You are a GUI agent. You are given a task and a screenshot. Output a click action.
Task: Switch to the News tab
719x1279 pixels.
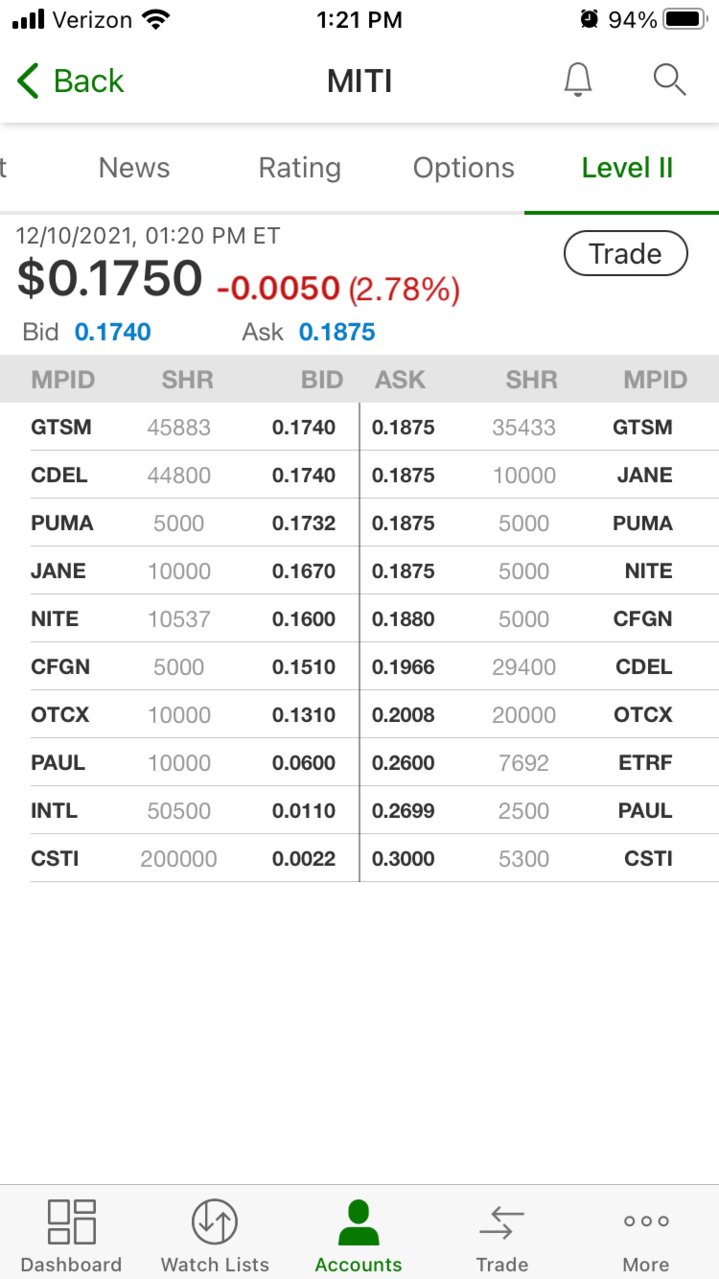(x=134, y=168)
